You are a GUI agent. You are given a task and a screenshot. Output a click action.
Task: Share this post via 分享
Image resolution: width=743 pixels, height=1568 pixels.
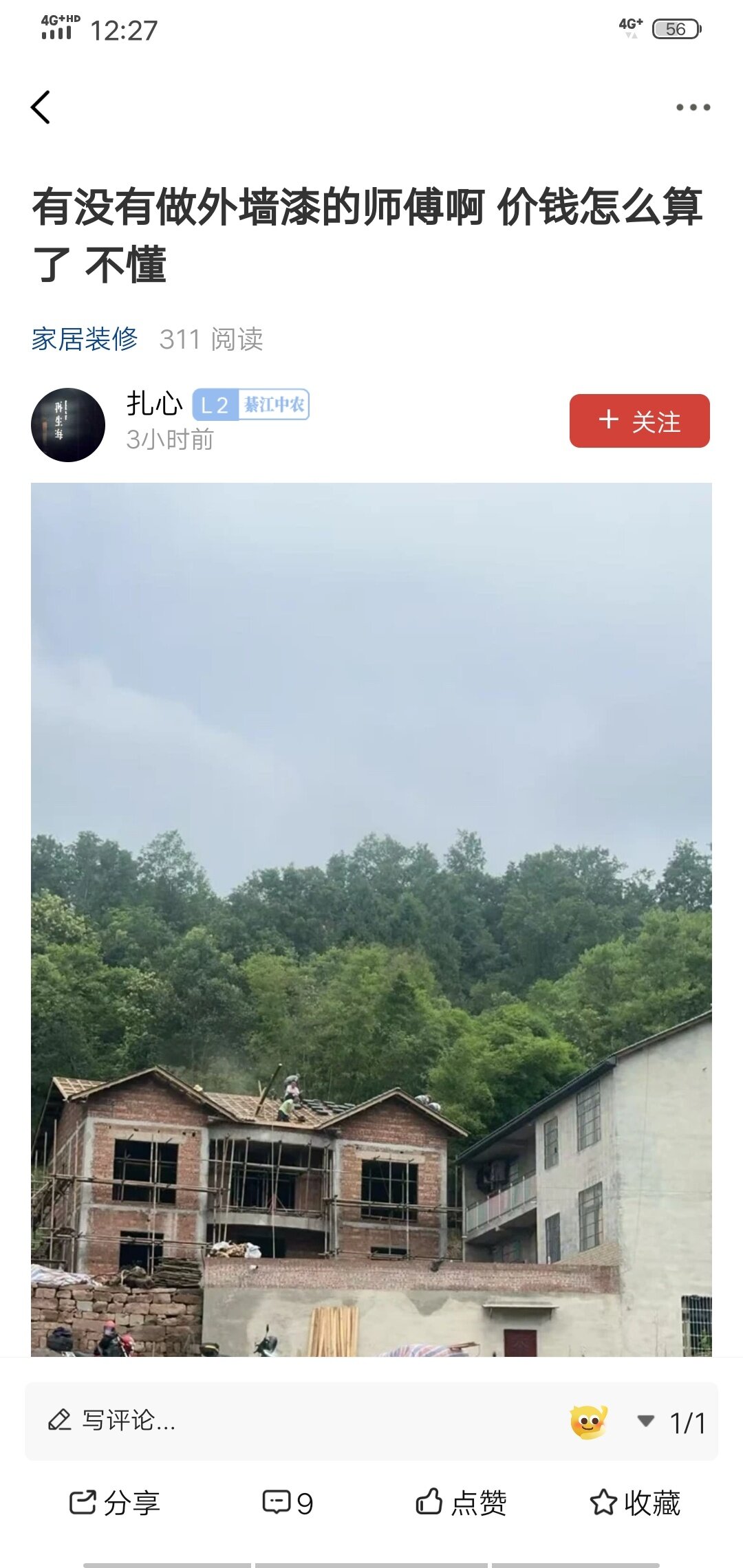(115, 1503)
